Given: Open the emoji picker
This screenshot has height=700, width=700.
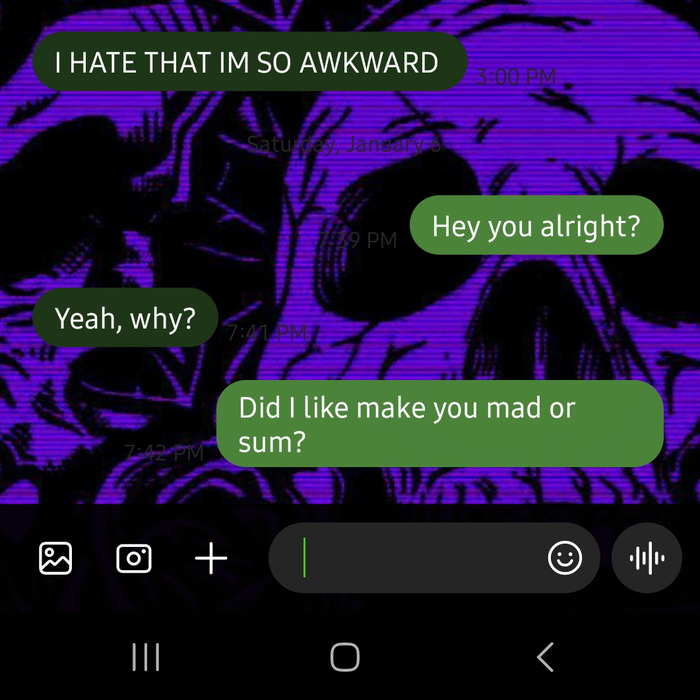Looking at the screenshot, I should pyautogui.click(x=565, y=558).
